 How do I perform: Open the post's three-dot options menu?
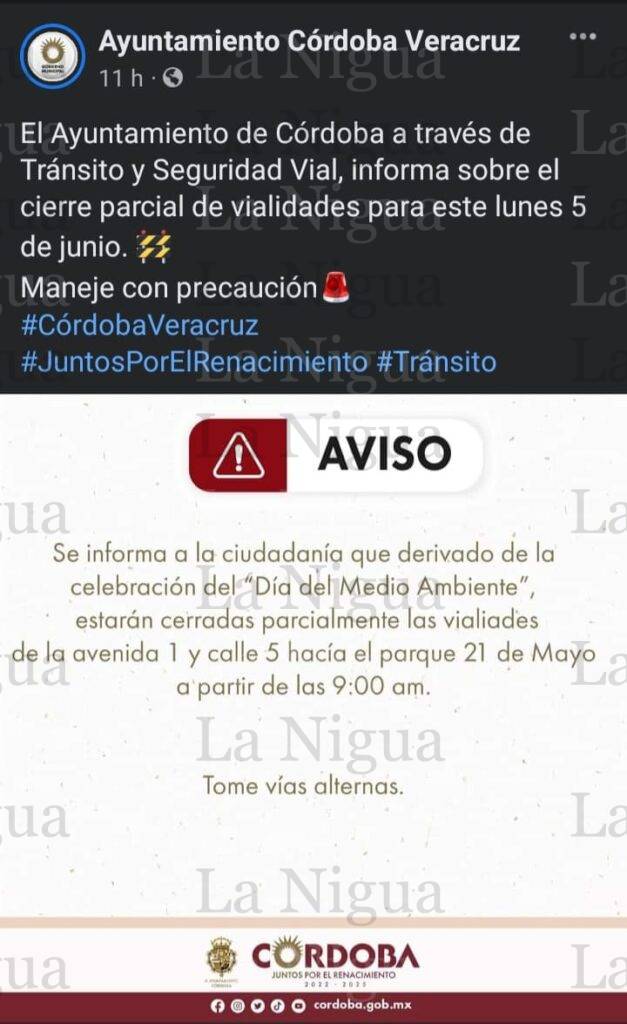pos(582,38)
